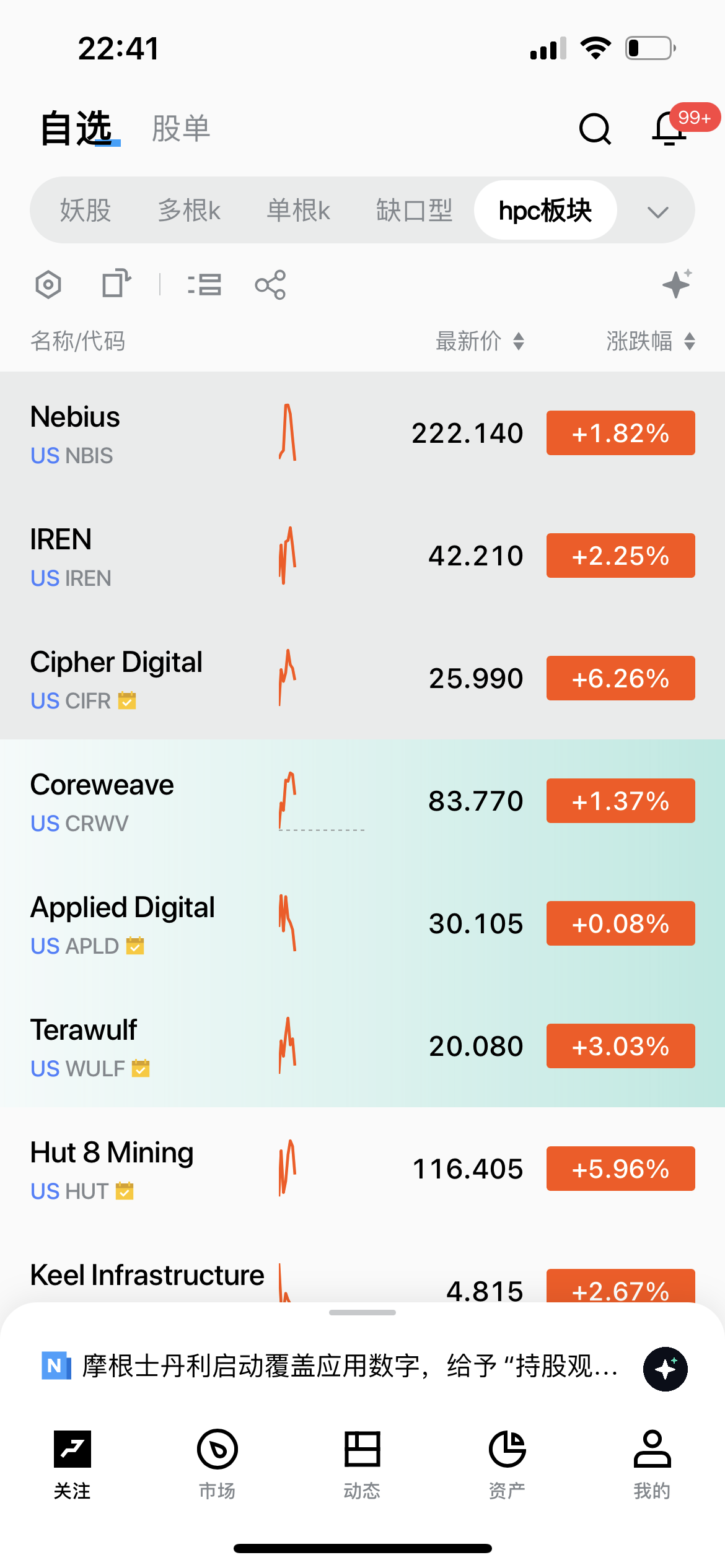The image size is (725, 1568).
Task: Open the Coreweave CRWV stock row
Action: 362,801
